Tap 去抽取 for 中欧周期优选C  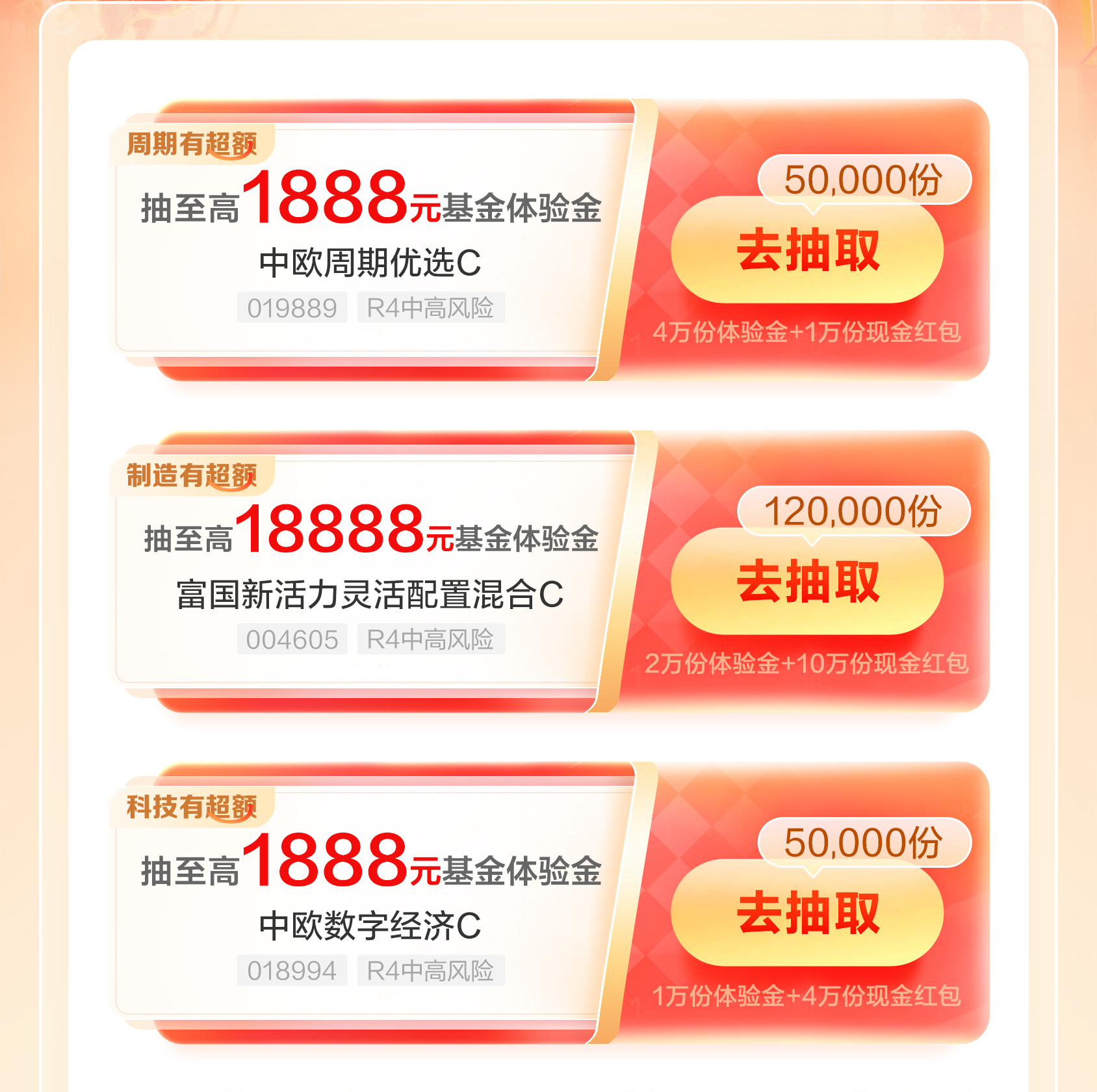point(807,251)
